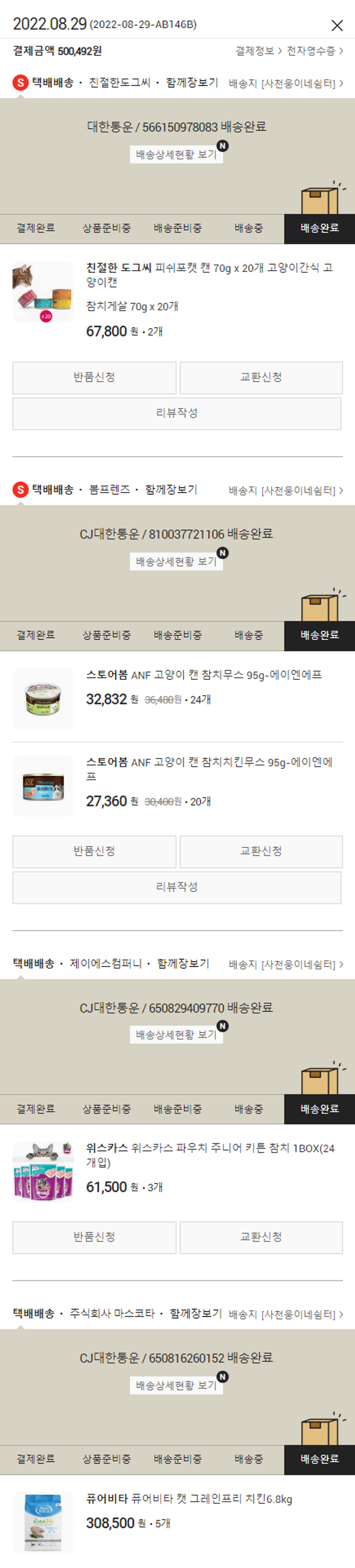This screenshot has height=1568, width=355.
Task: Write 리뷰작성 for 스토어봄 ANF order
Action: pos(177,887)
